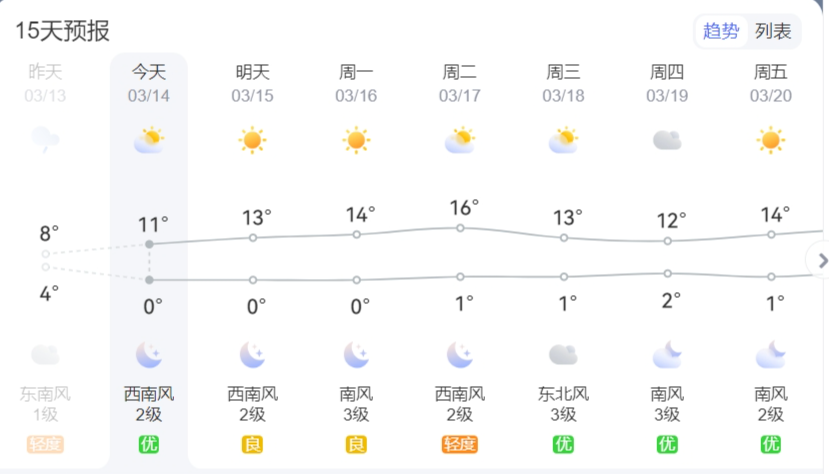Select today's forecast 今天 03/14
The width and height of the screenshot is (829, 474).
click(x=149, y=82)
